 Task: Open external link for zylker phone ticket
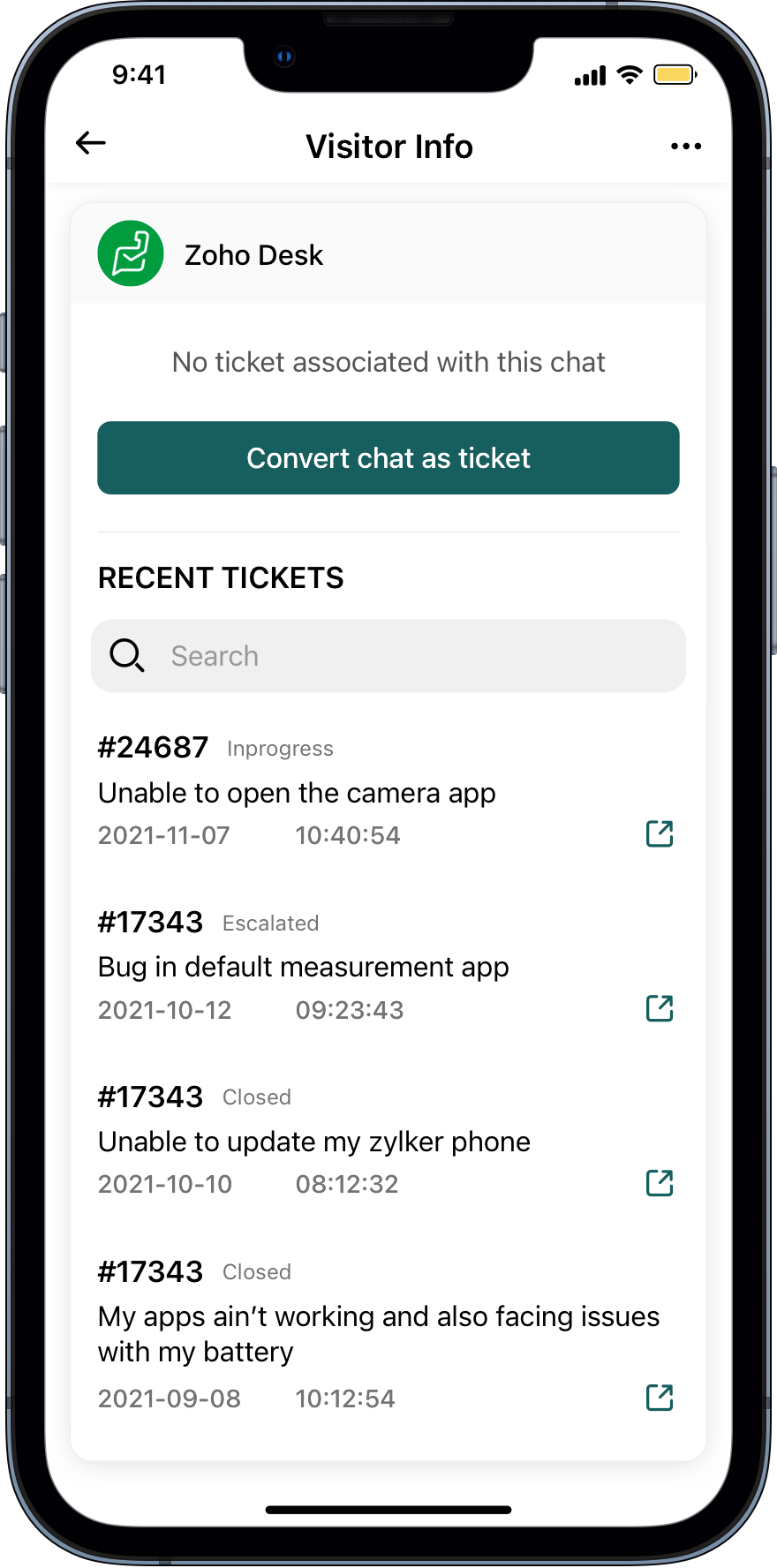(660, 1183)
